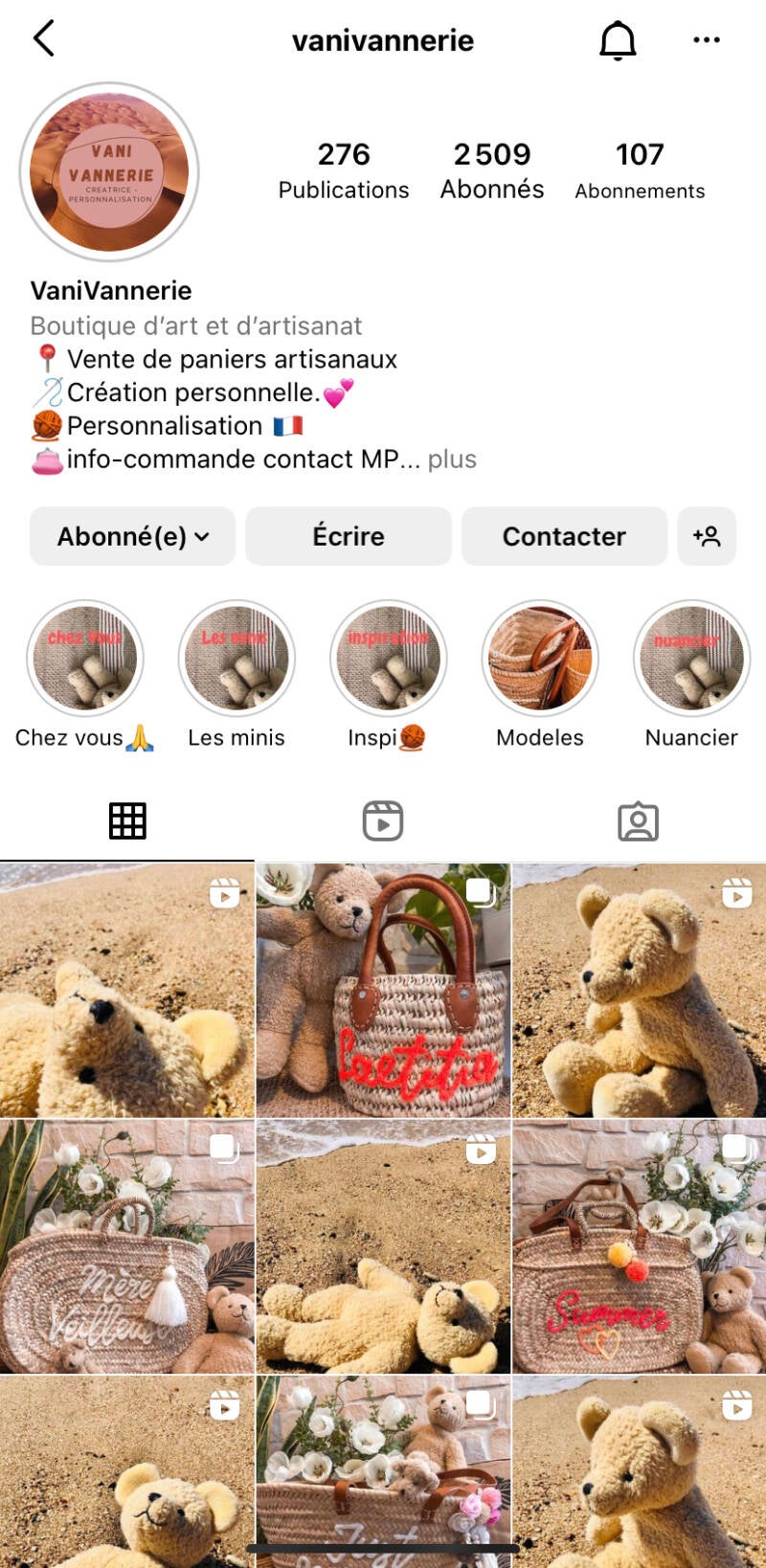Open the notifications bell for vanivannerie
Image resolution: width=766 pixels, height=1568 pixels.
[x=618, y=40]
